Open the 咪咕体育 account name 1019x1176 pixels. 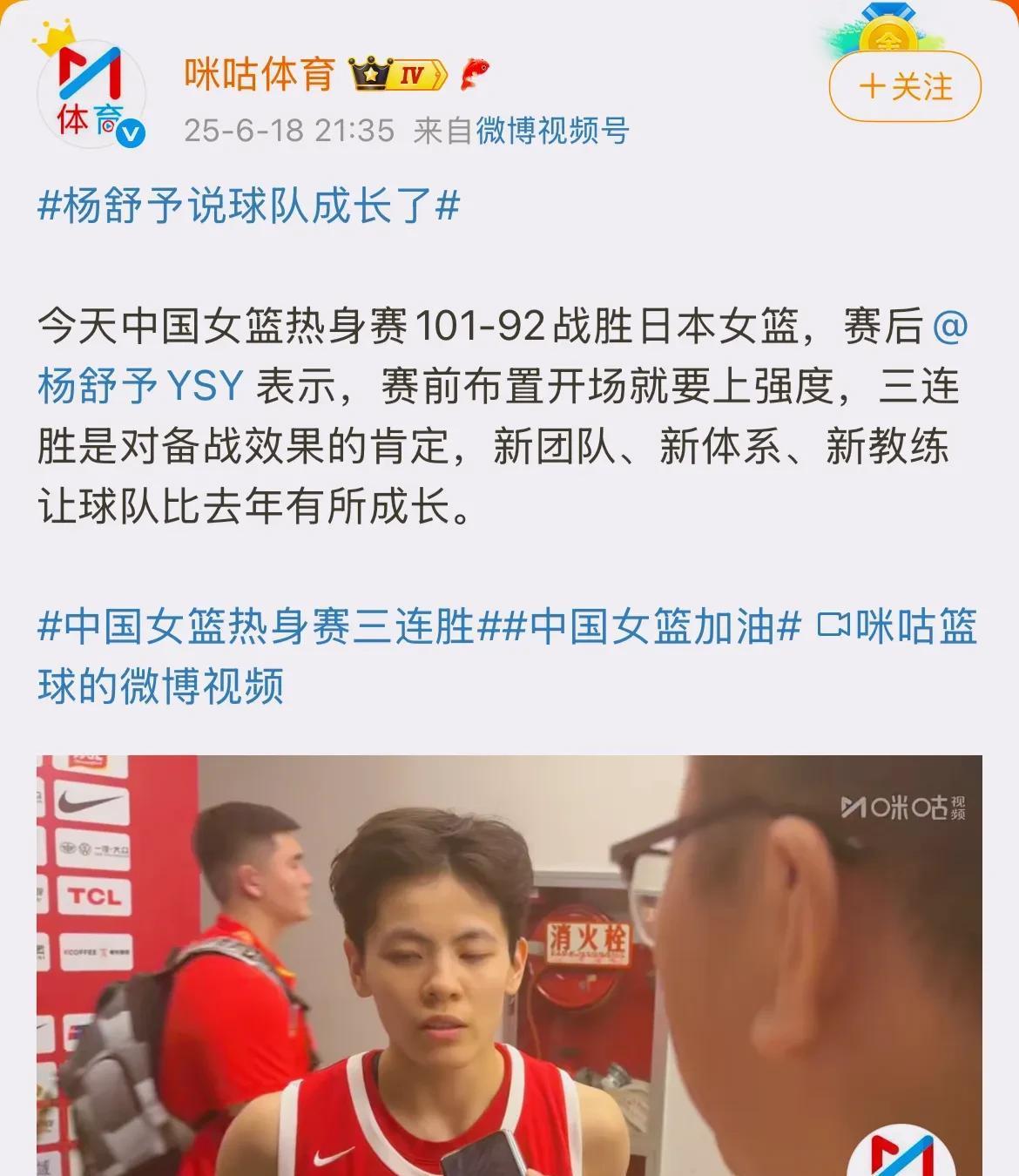pos(259,74)
